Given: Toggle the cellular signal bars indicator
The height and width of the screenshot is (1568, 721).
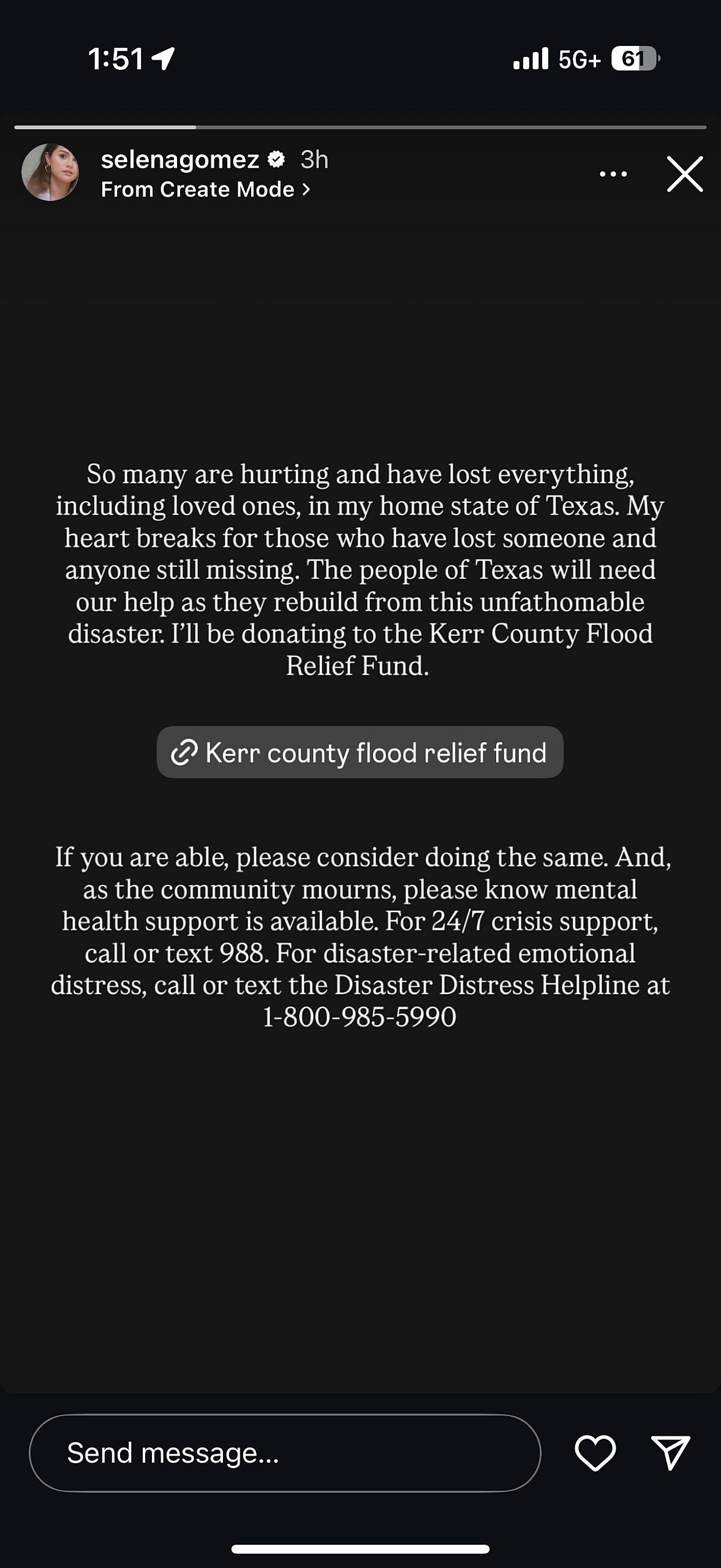Looking at the screenshot, I should pos(532,58).
